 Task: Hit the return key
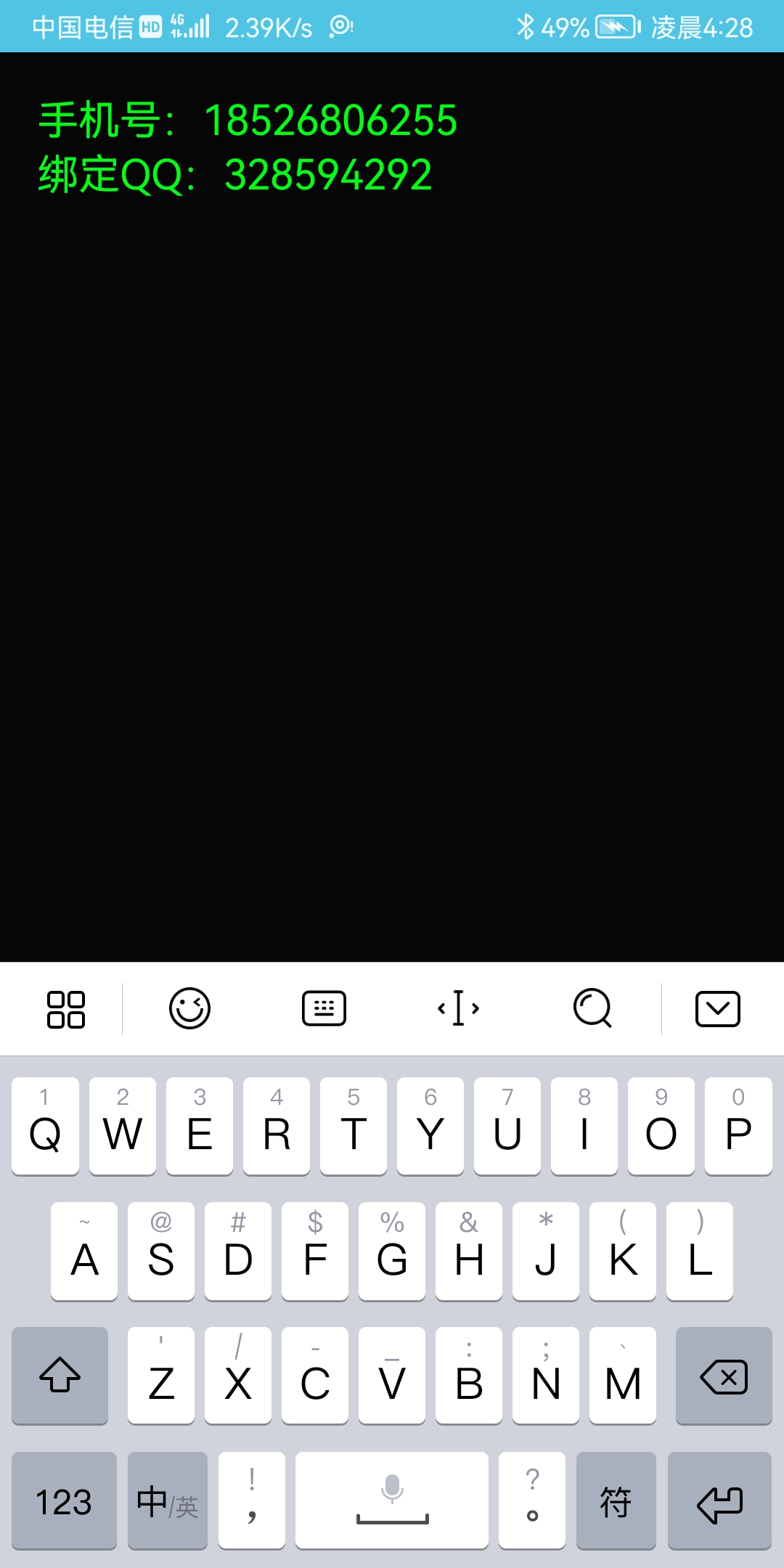click(719, 1500)
